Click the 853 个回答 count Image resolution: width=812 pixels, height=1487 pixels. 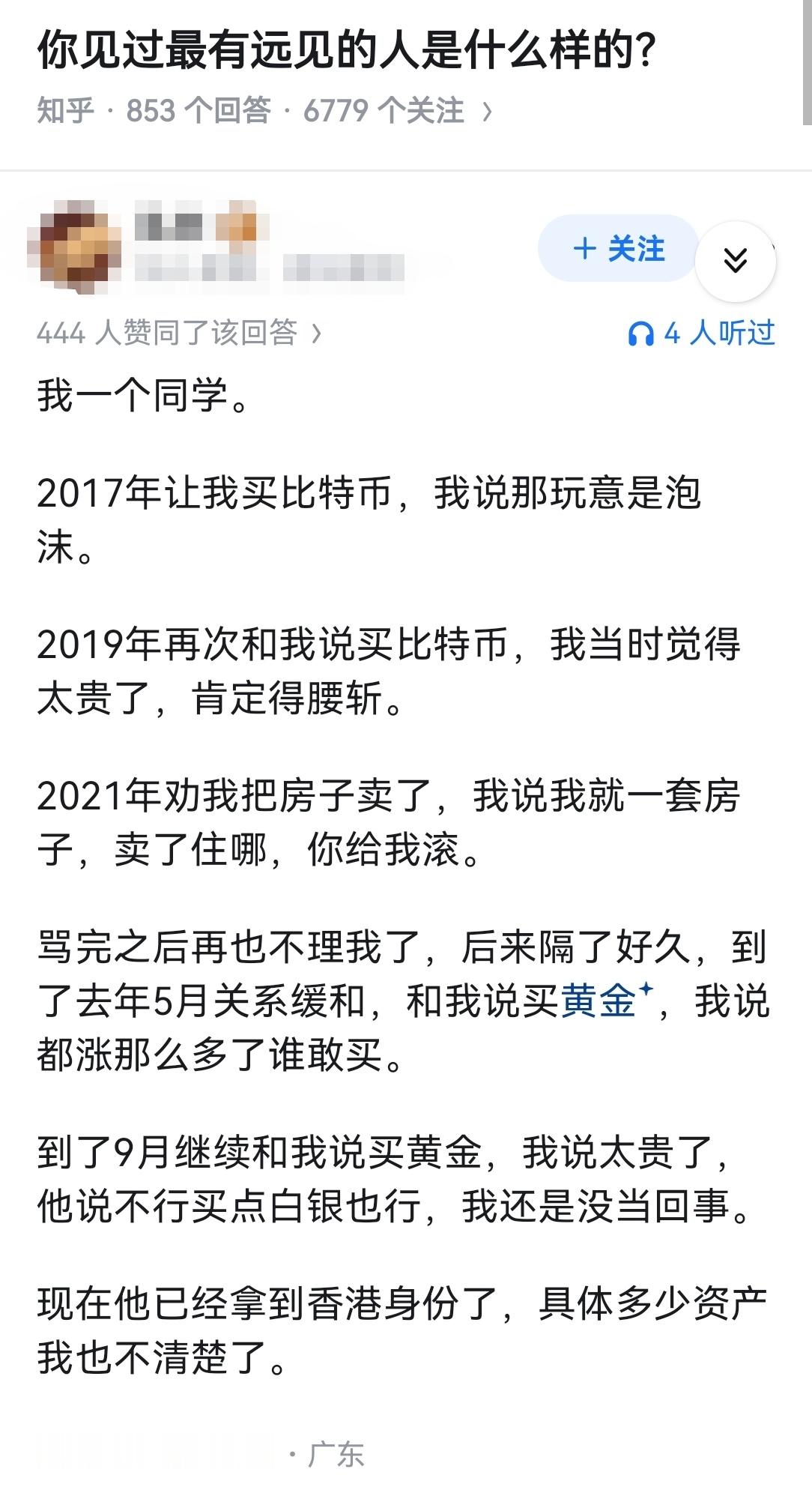[199, 109]
